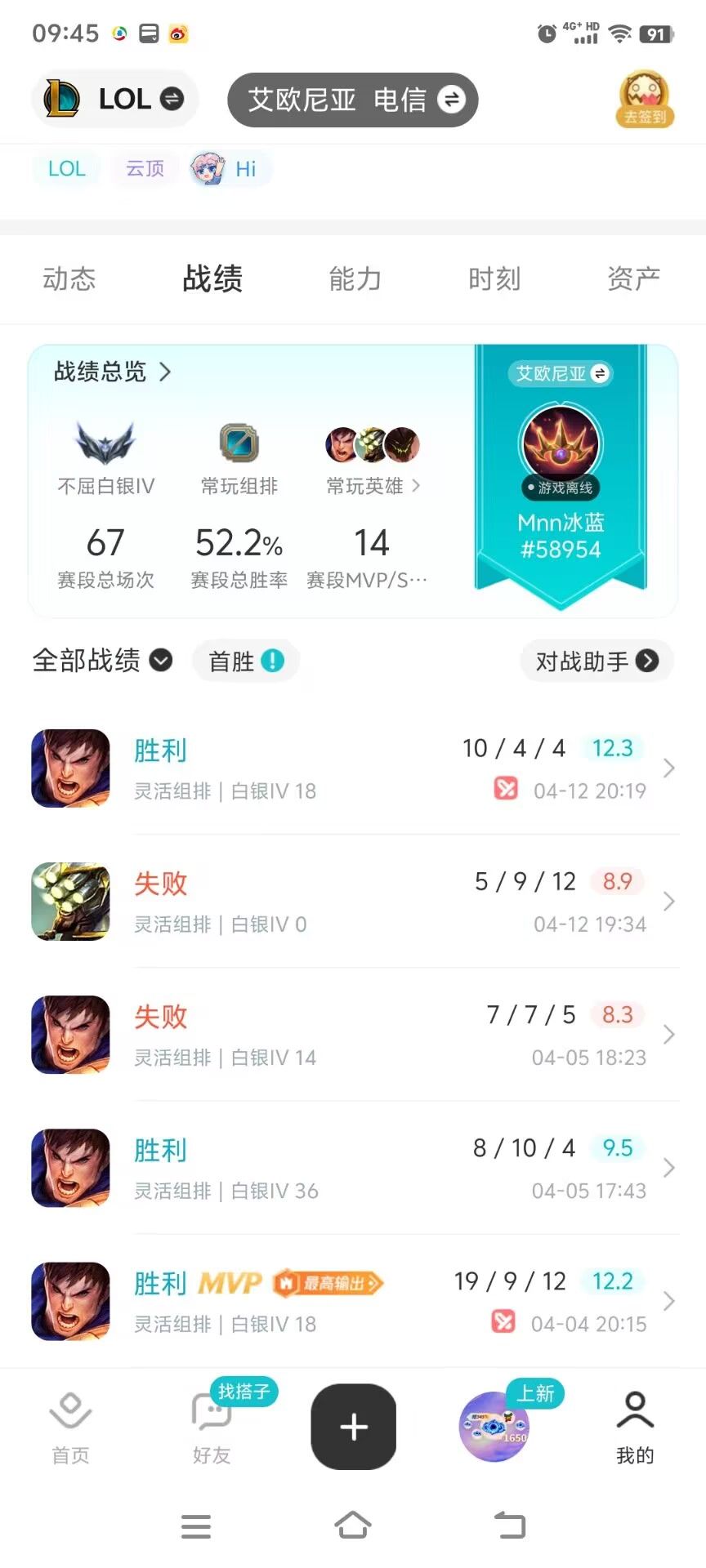This screenshot has height=1568, width=706.
Task: Switch to the 能力 tab
Action: point(355,279)
